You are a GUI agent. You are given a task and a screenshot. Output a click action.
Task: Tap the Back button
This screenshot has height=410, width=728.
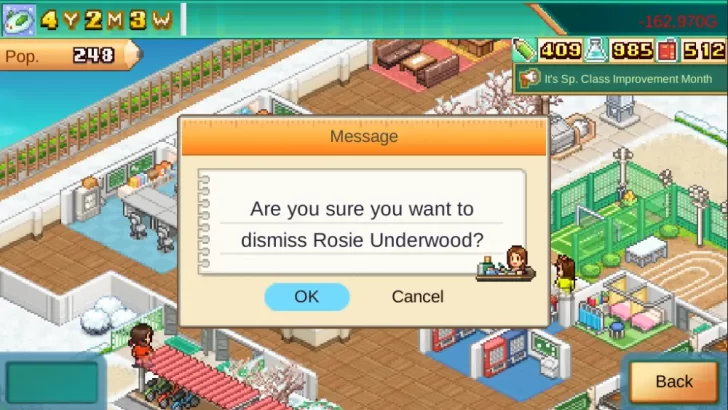673,381
